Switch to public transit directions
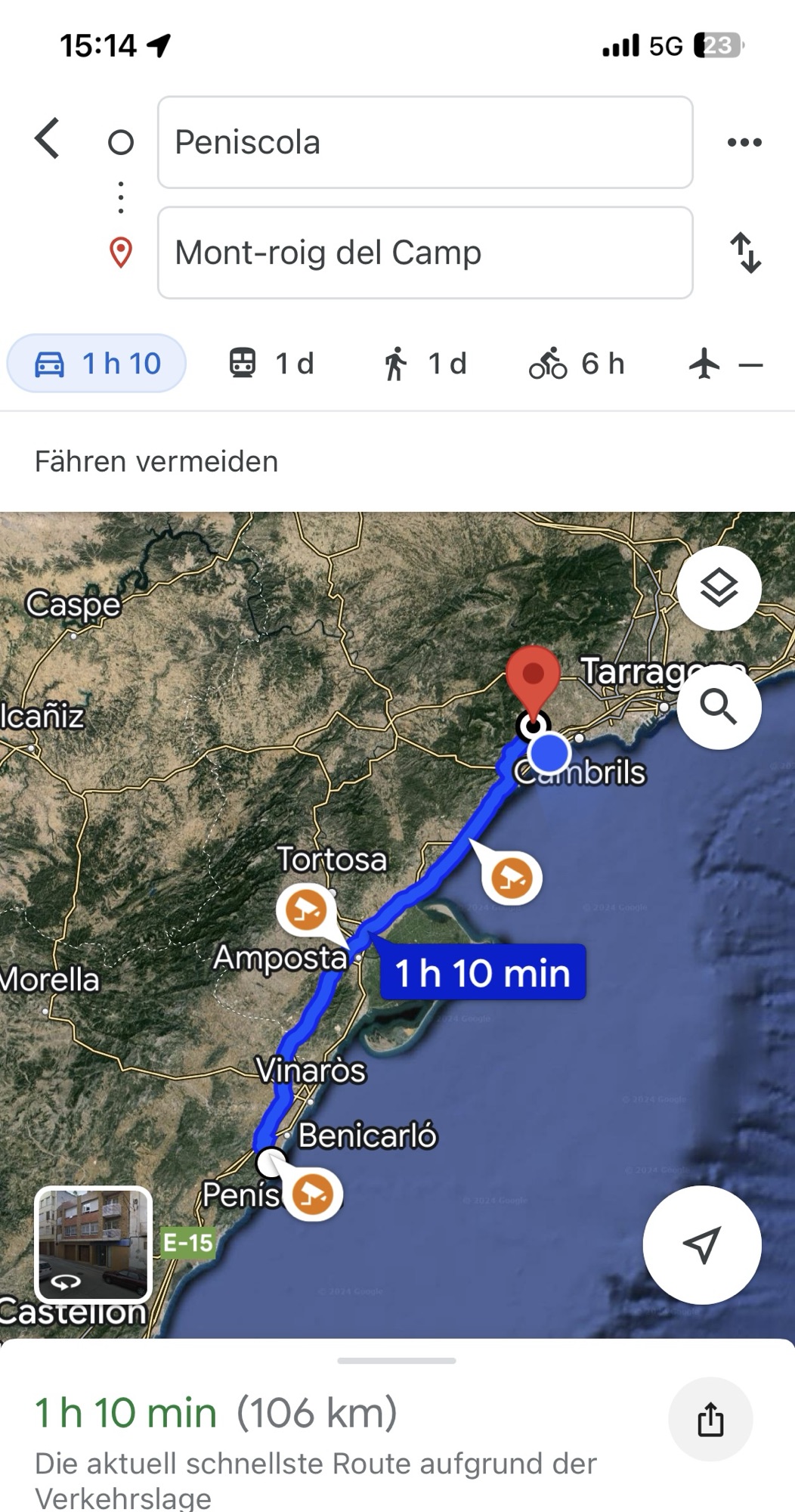The height and width of the screenshot is (1512, 795). click(272, 364)
